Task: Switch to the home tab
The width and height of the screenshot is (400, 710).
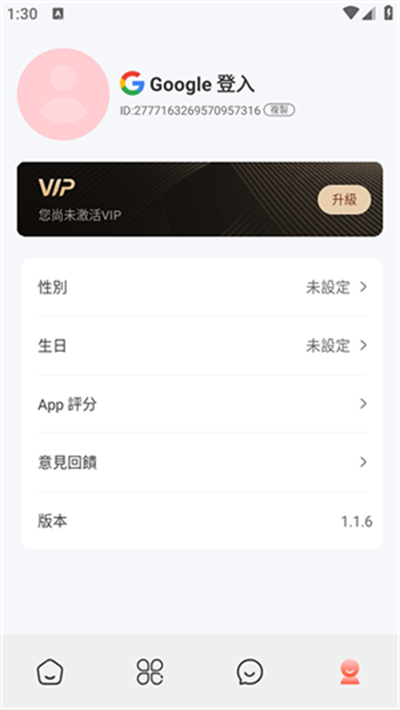Action: tap(50, 672)
